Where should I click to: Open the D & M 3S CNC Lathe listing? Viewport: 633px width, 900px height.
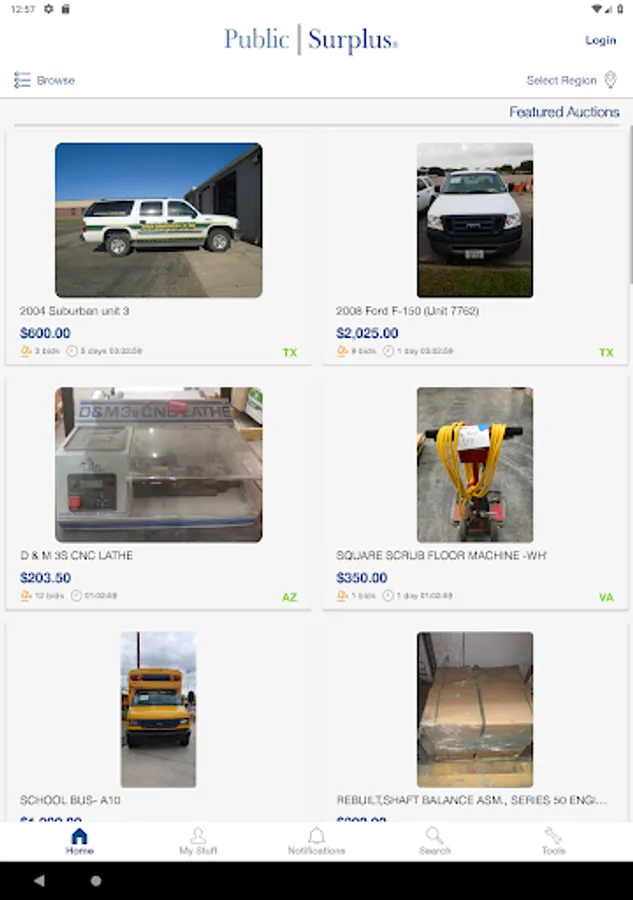coord(158,465)
